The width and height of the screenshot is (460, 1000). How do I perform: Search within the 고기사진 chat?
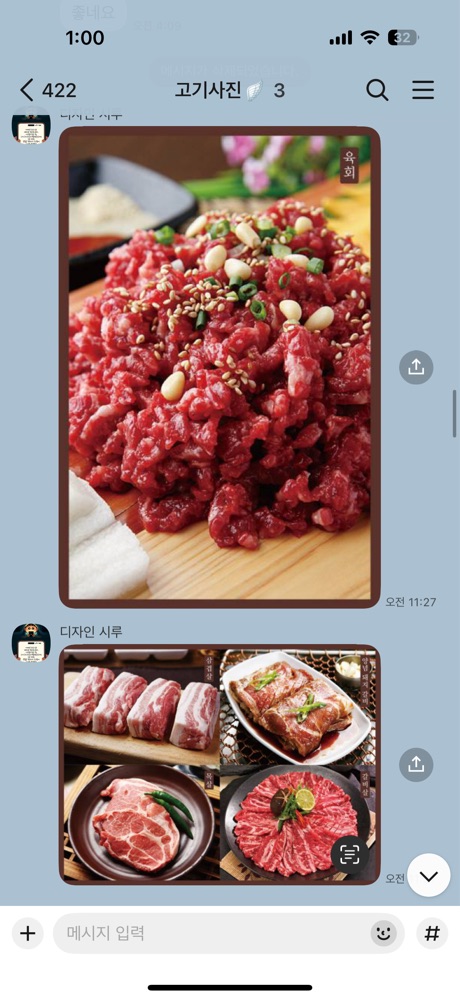pos(377,91)
